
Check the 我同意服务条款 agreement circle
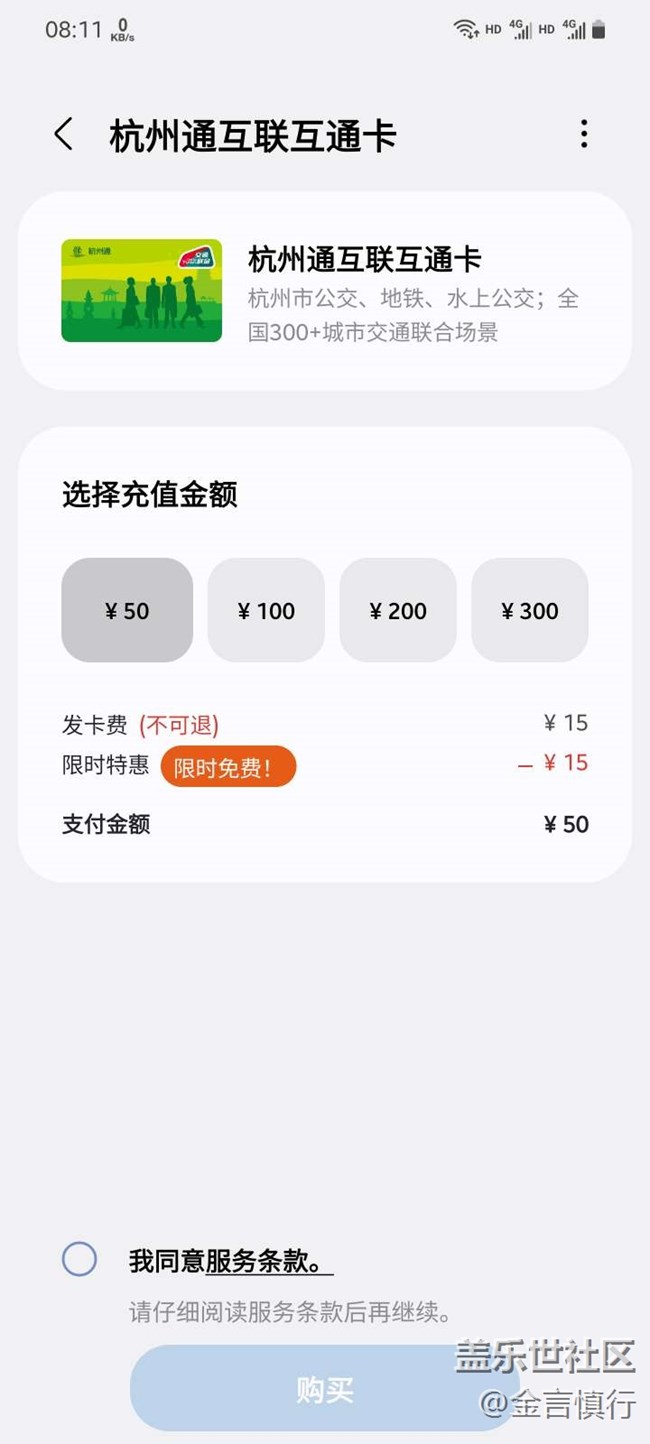click(x=79, y=1259)
